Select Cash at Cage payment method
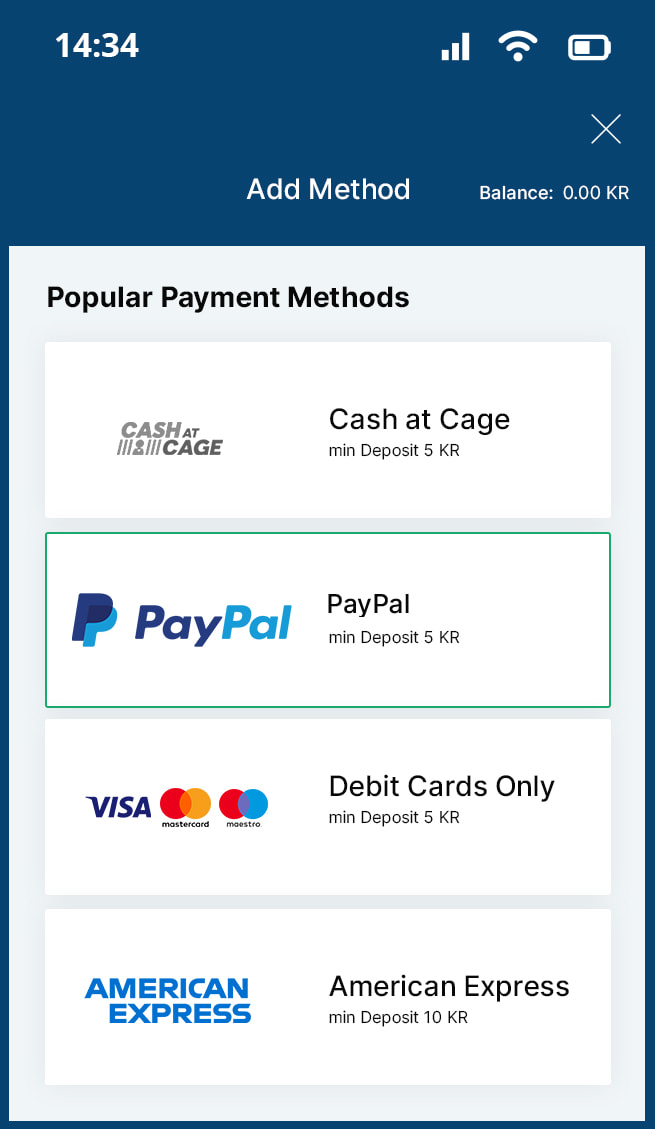Viewport: 655px width, 1129px height. point(328,430)
